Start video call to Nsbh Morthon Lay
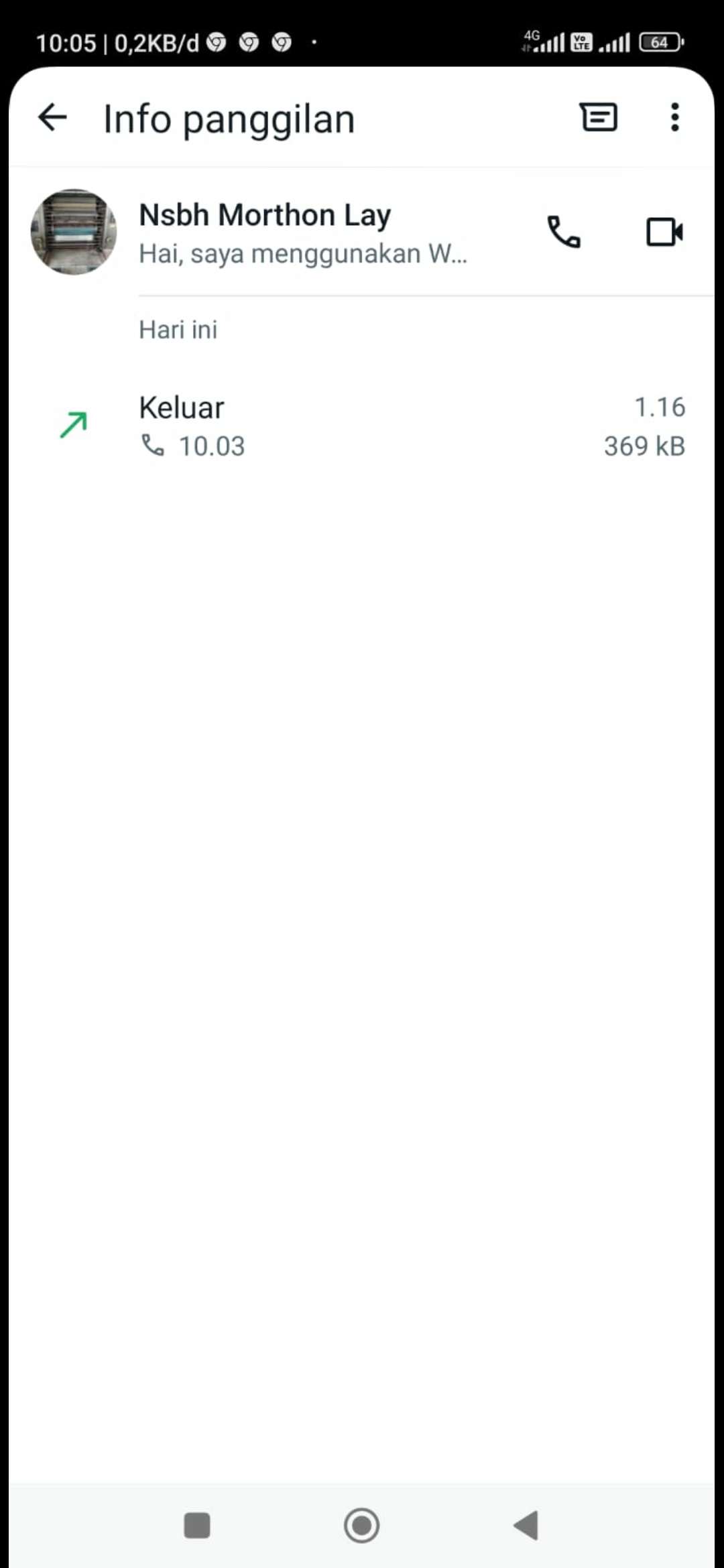The image size is (724, 1568). point(664,233)
